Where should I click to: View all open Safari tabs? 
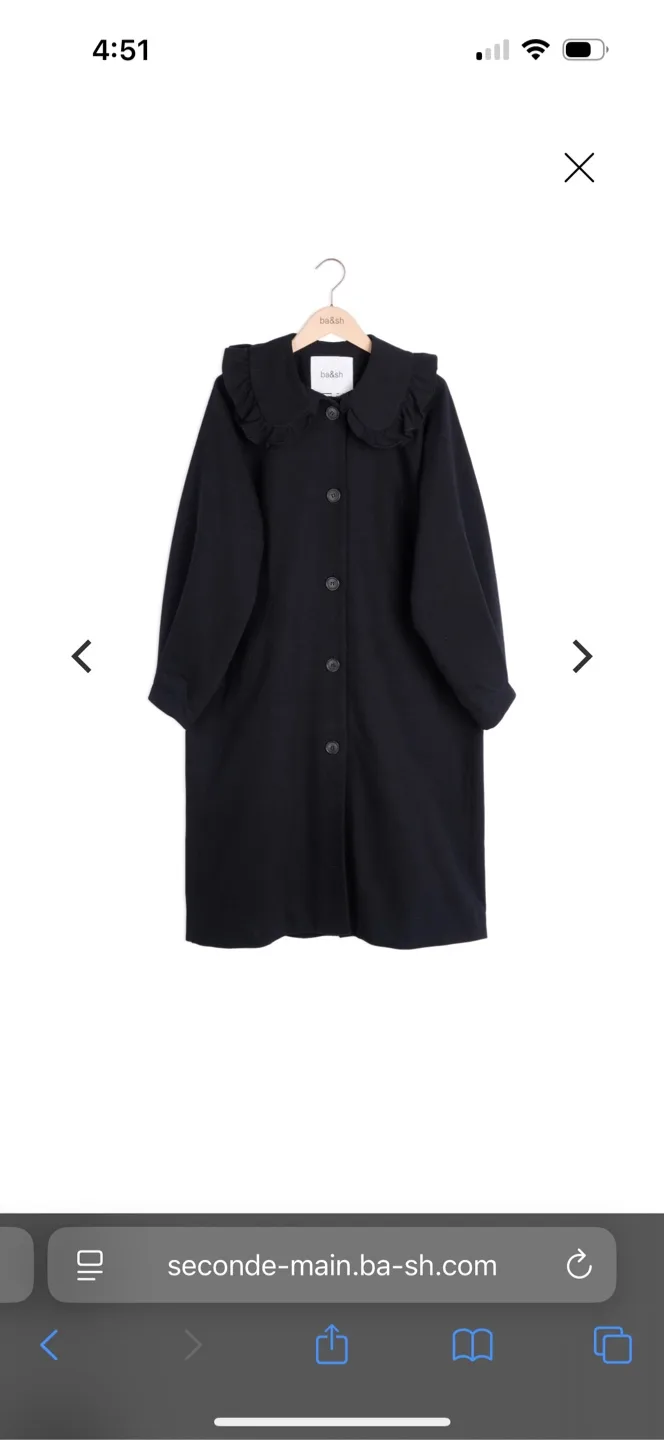(x=612, y=1345)
